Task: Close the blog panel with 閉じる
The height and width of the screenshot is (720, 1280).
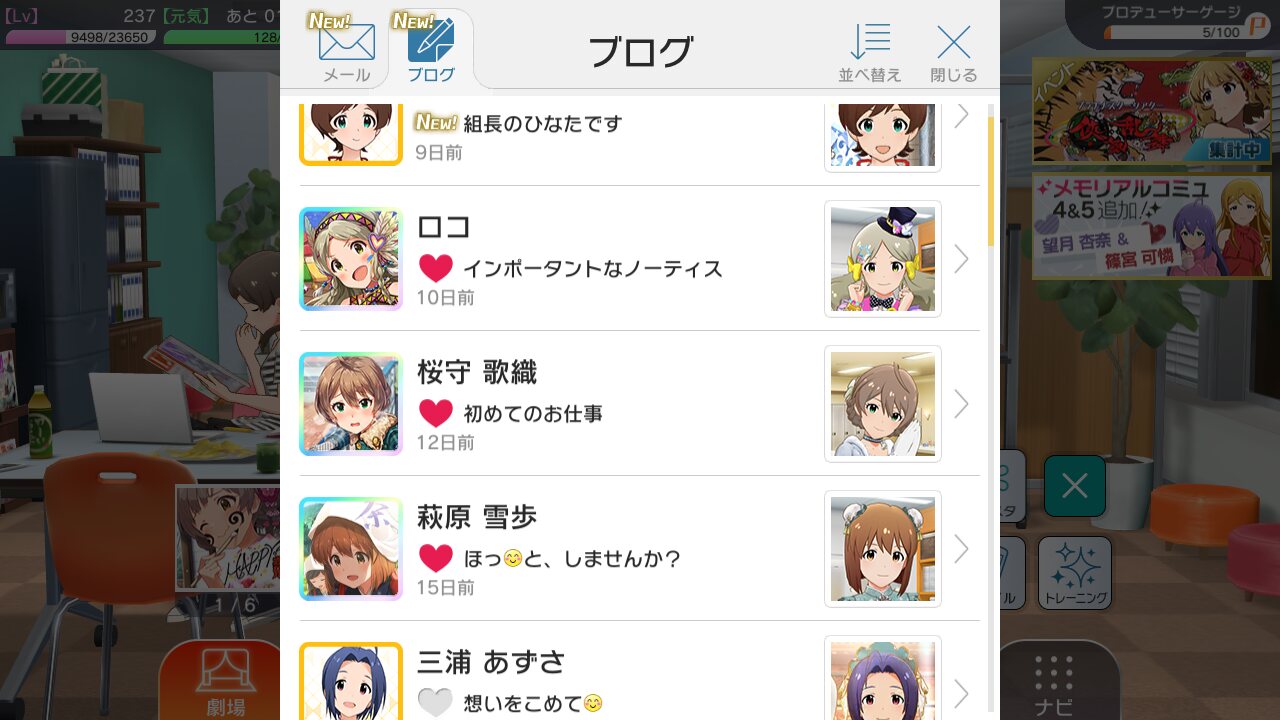Action: pyautogui.click(x=953, y=52)
